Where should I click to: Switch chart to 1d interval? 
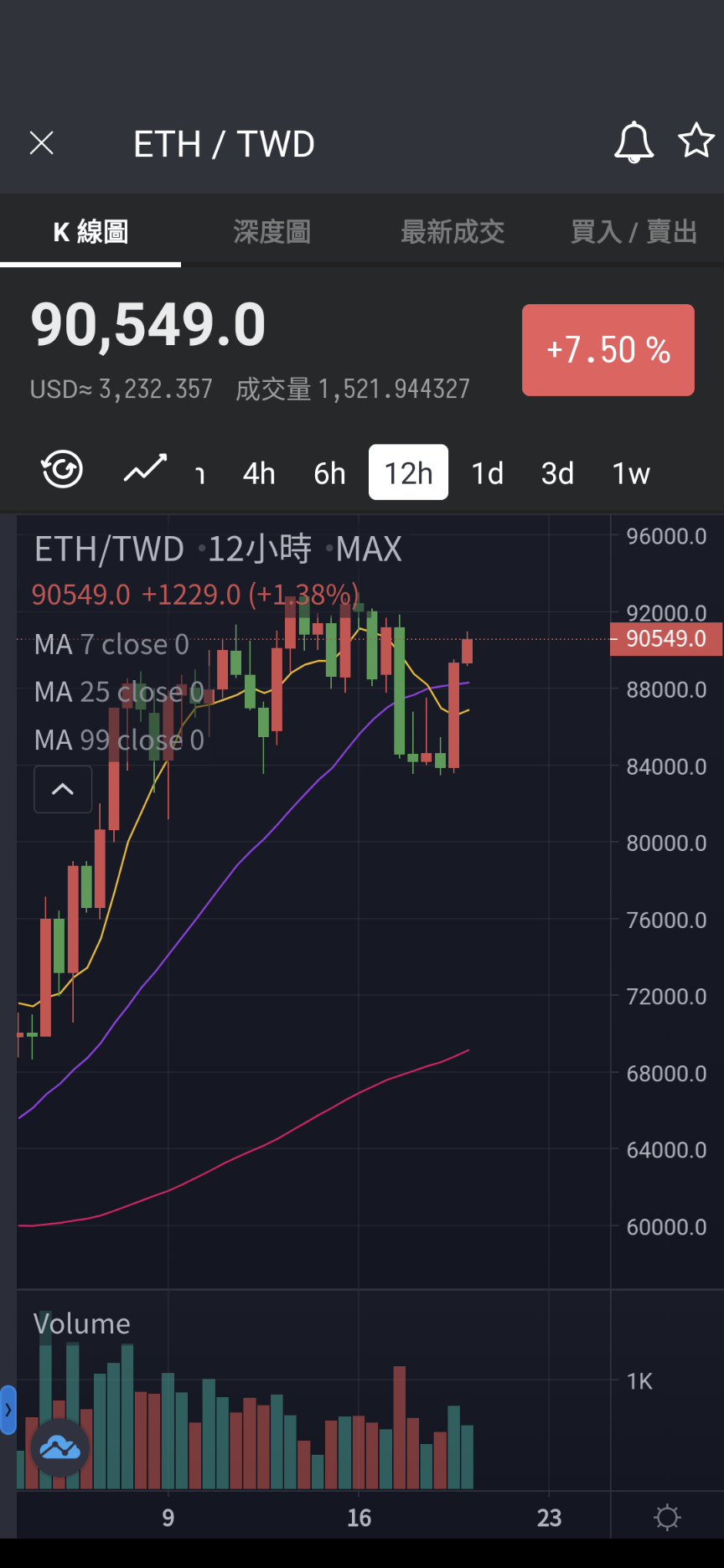pos(487,473)
